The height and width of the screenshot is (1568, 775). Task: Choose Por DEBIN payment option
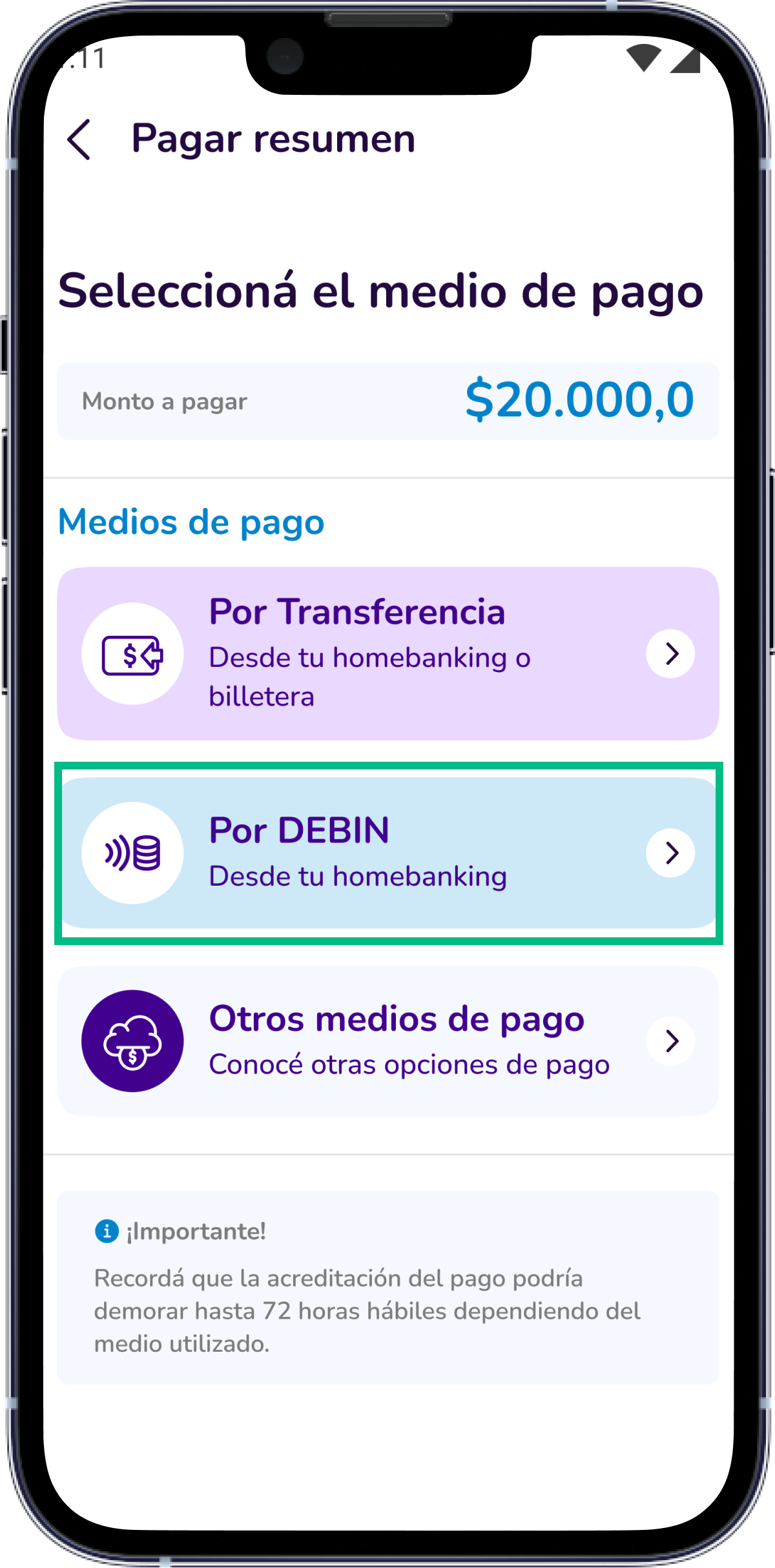click(x=387, y=853)
